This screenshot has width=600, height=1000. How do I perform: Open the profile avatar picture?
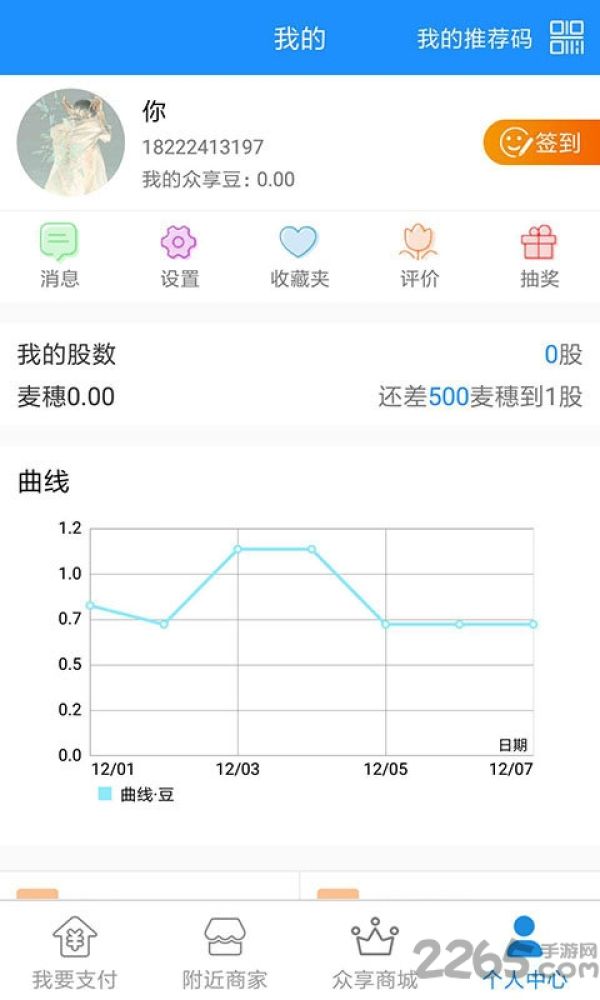tap(71, 142)
